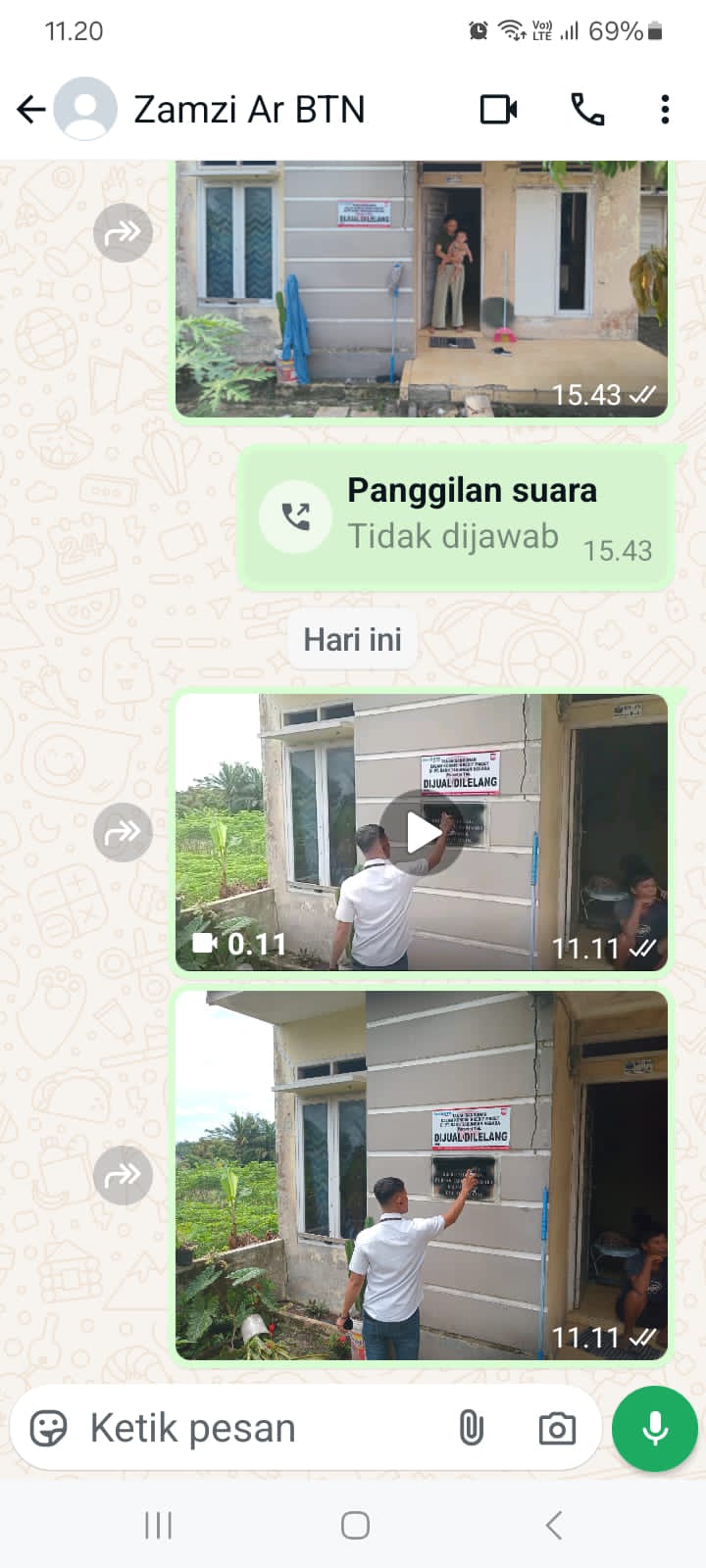Attach a file with the paperclip
Screen dimensions: 706x1568
(x=472, y=1428)
